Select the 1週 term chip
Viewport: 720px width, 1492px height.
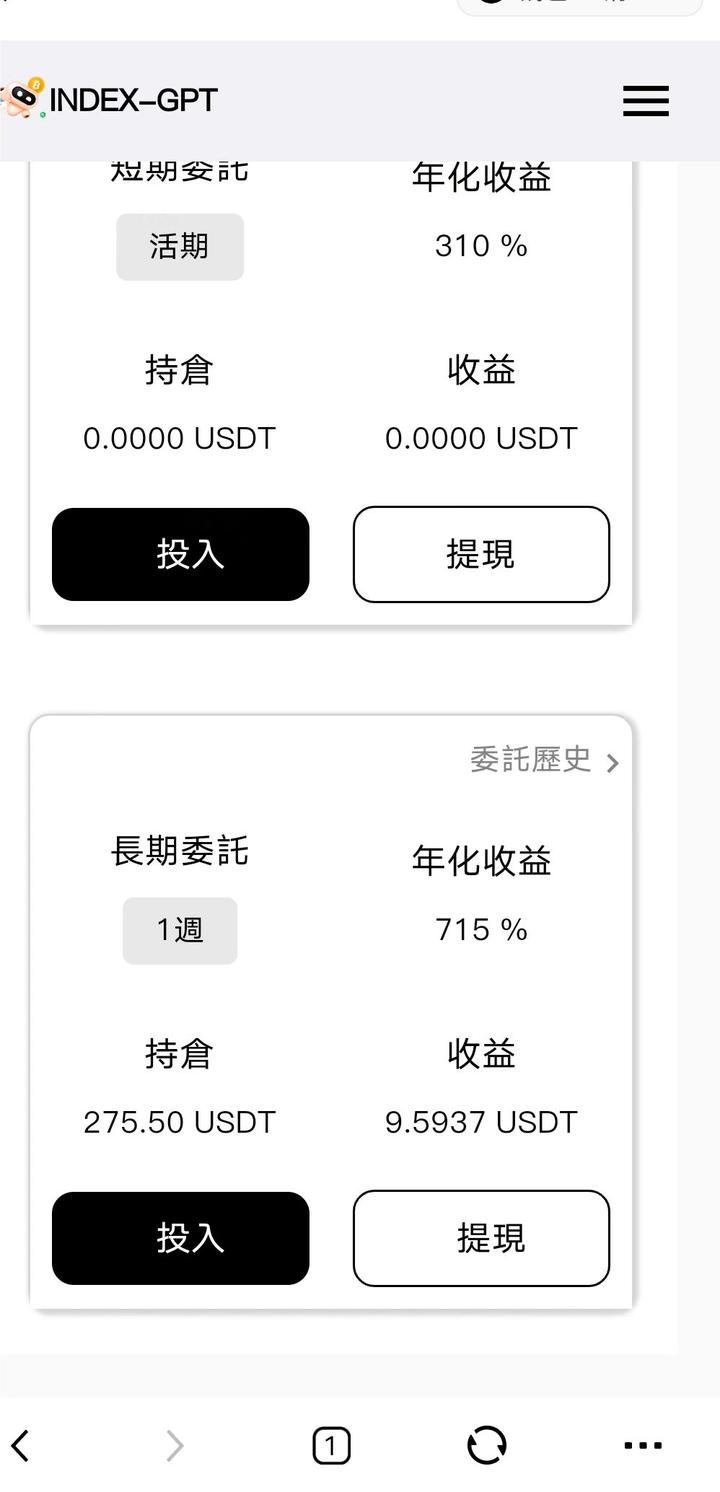[180, 931]
